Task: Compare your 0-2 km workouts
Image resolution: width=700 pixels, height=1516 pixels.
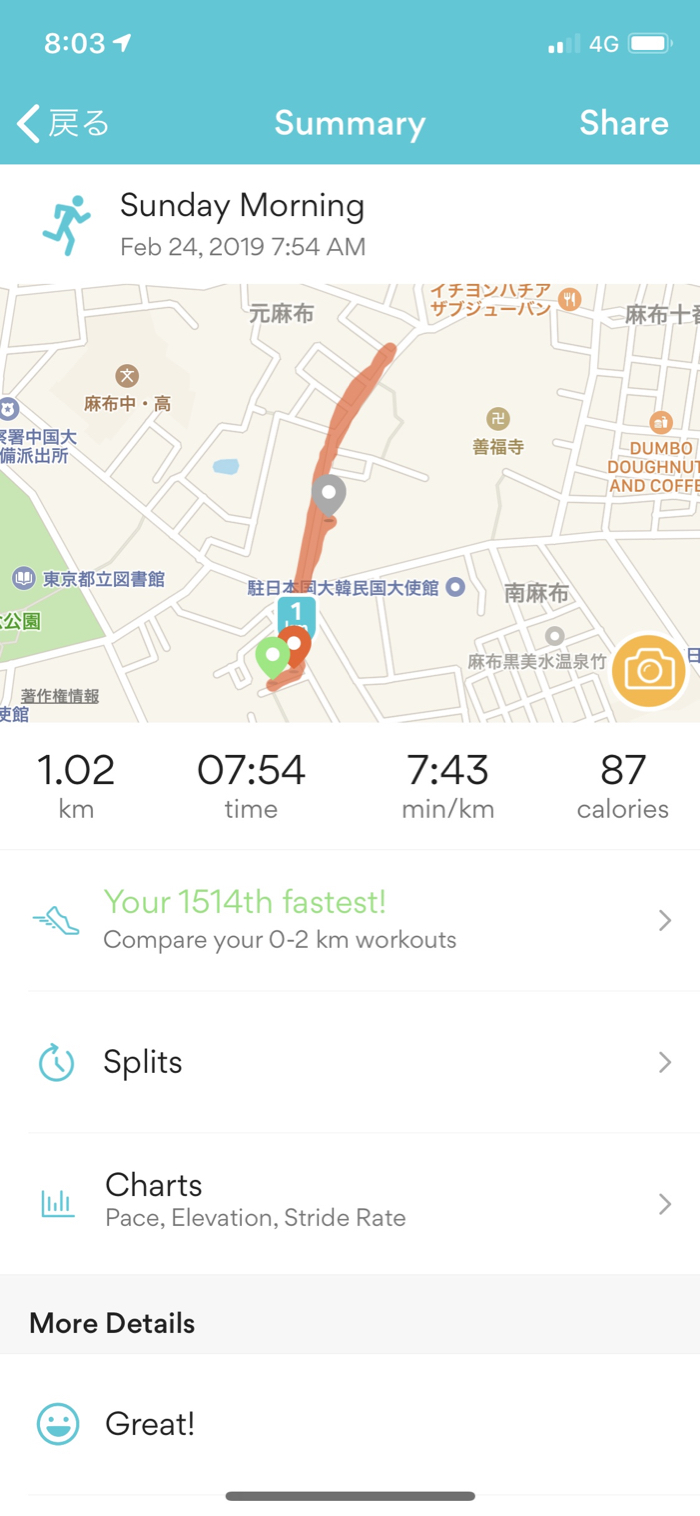Action: (x=350, y=920)
